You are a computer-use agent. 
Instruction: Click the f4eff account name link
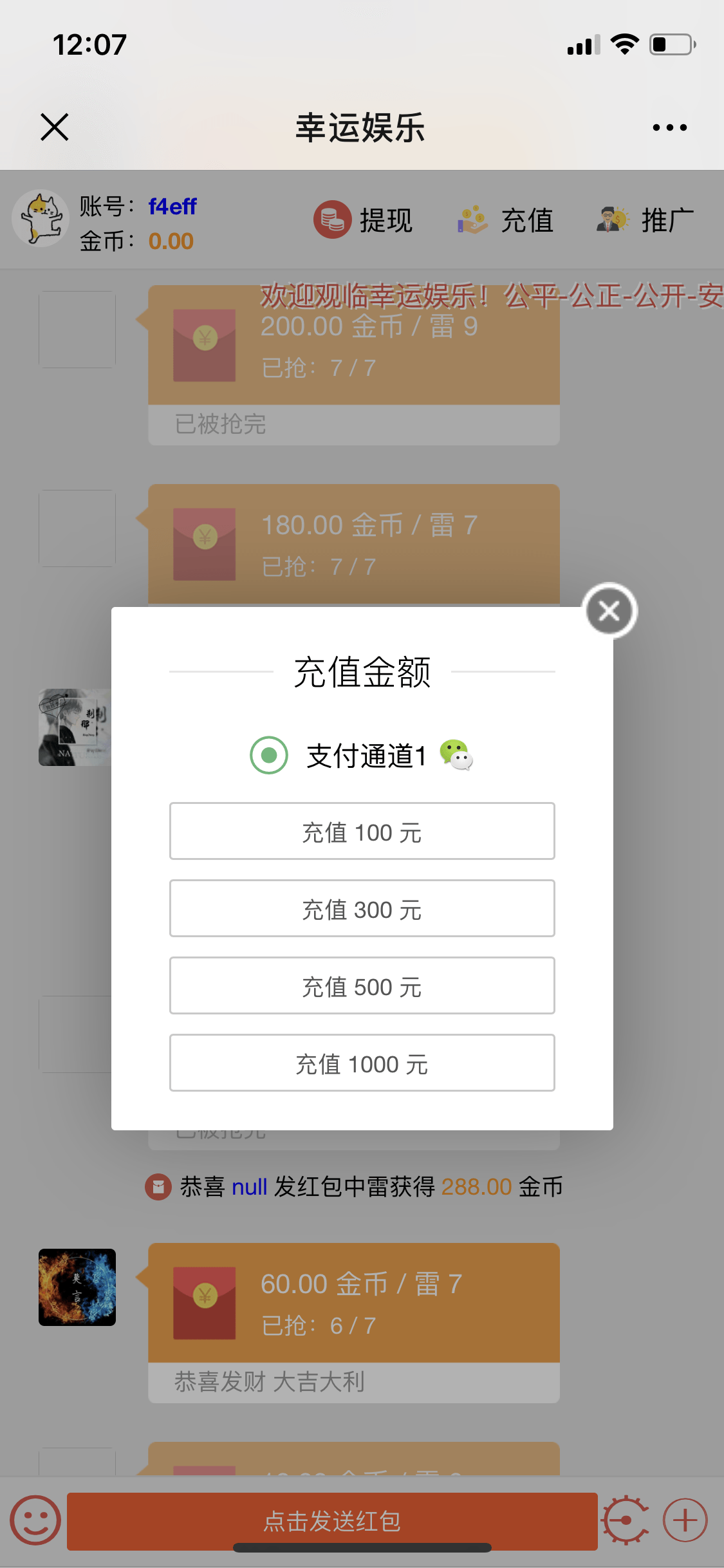(172, 207)
